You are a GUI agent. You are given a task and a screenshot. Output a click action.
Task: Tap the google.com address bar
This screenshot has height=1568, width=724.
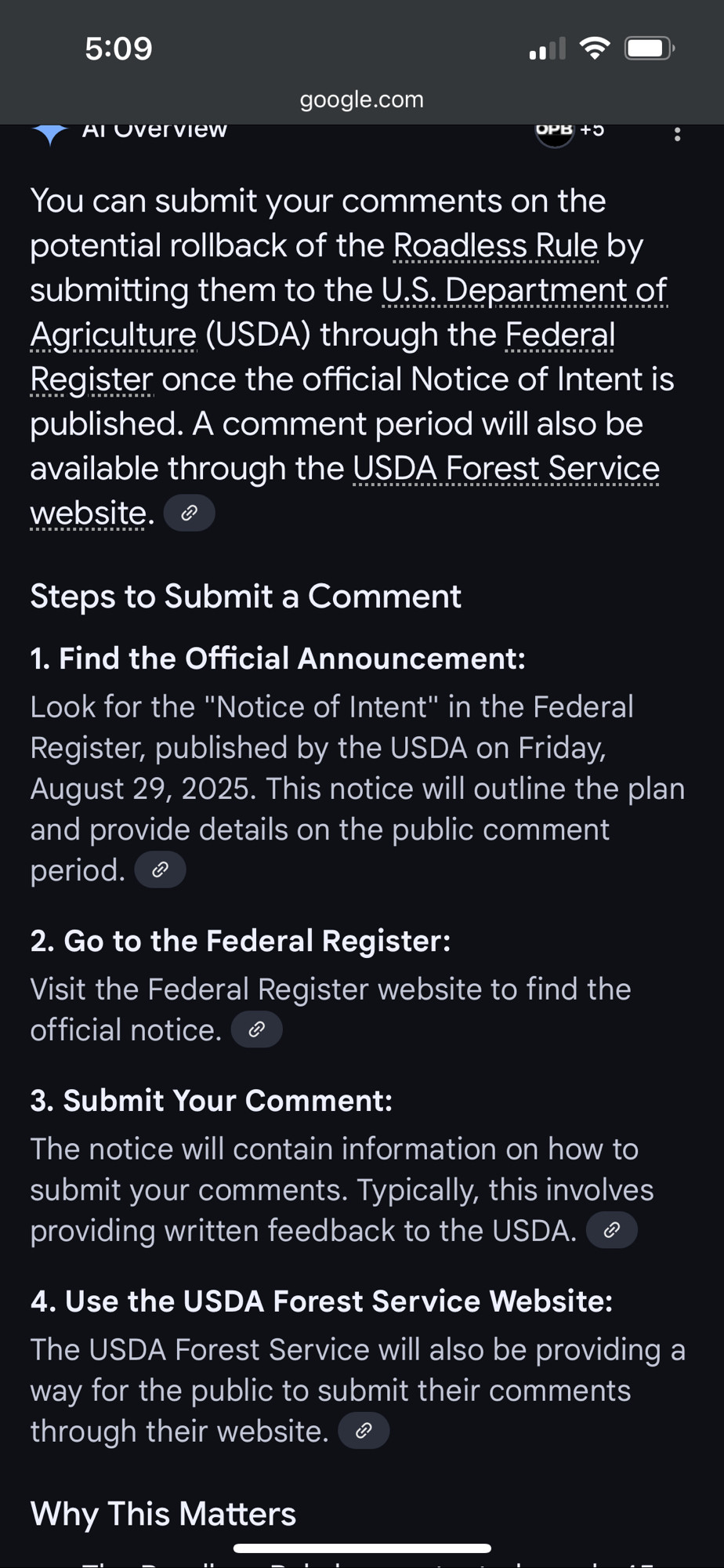point(362,100)
